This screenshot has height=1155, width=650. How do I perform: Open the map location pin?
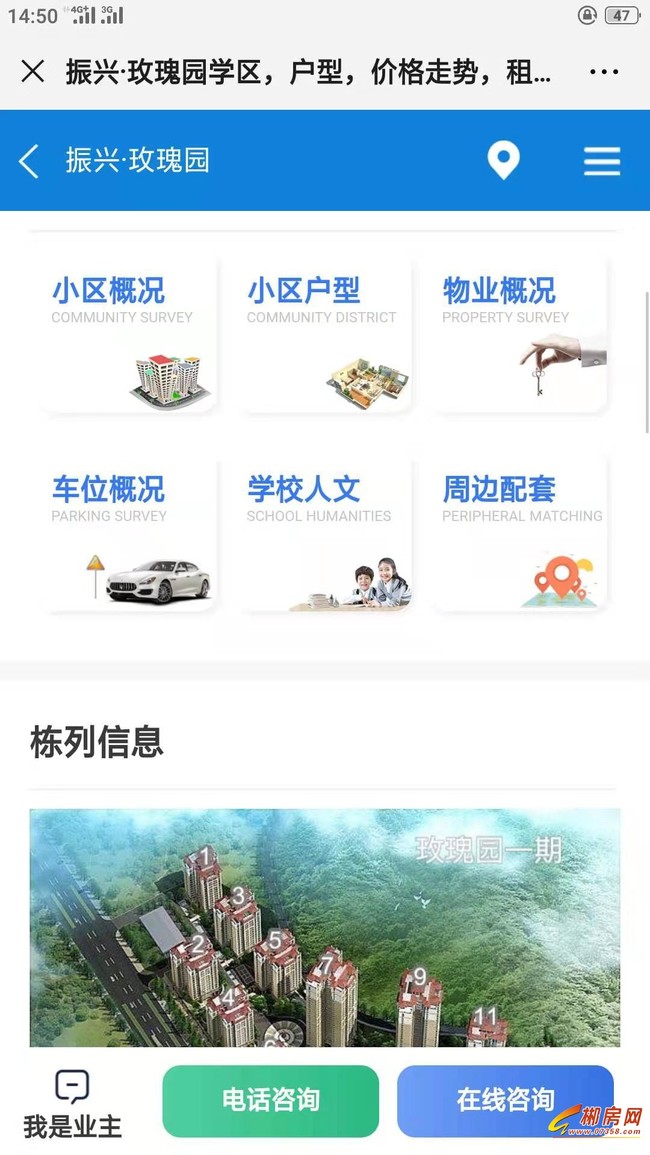click(x=503, y=160)
